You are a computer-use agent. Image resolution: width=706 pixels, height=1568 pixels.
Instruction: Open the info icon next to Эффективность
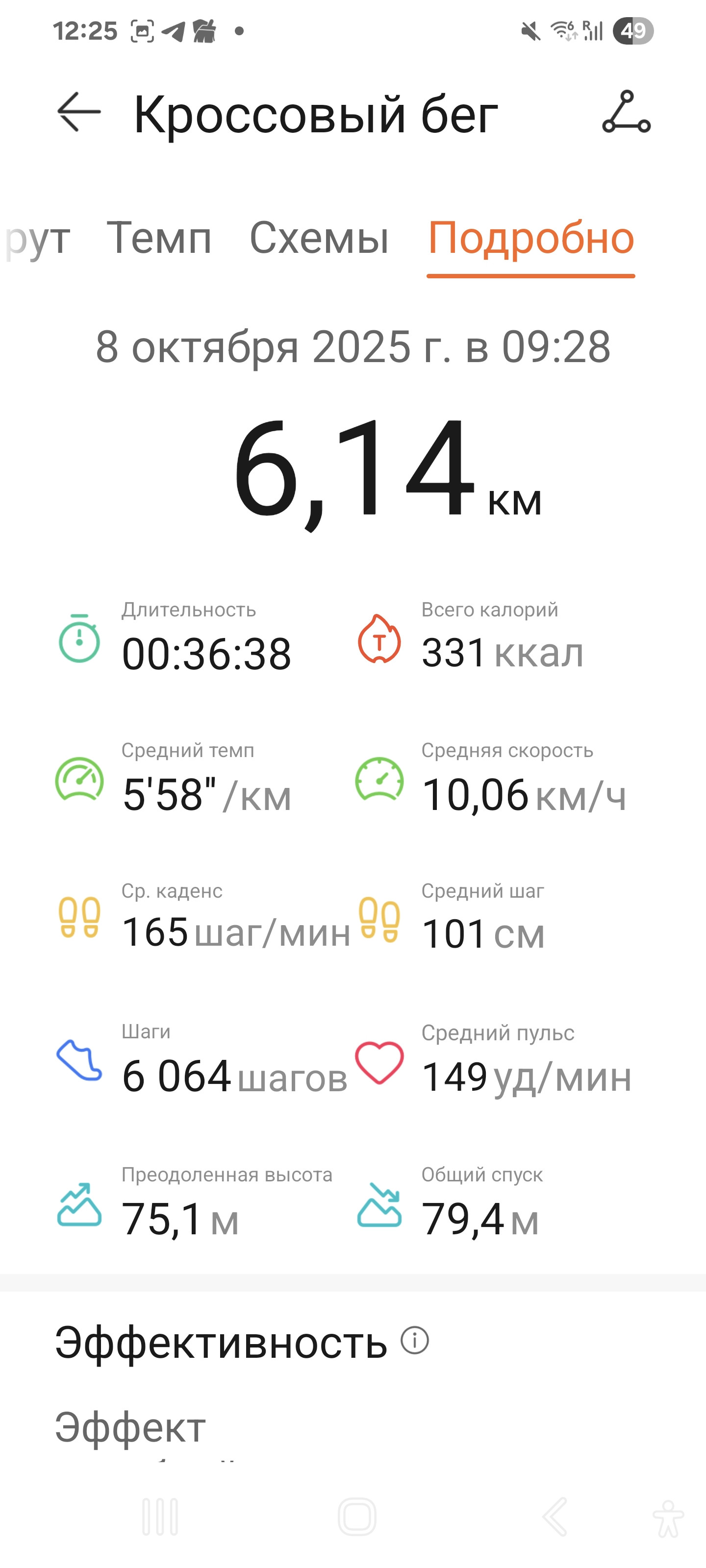(x=415, y=1341)
